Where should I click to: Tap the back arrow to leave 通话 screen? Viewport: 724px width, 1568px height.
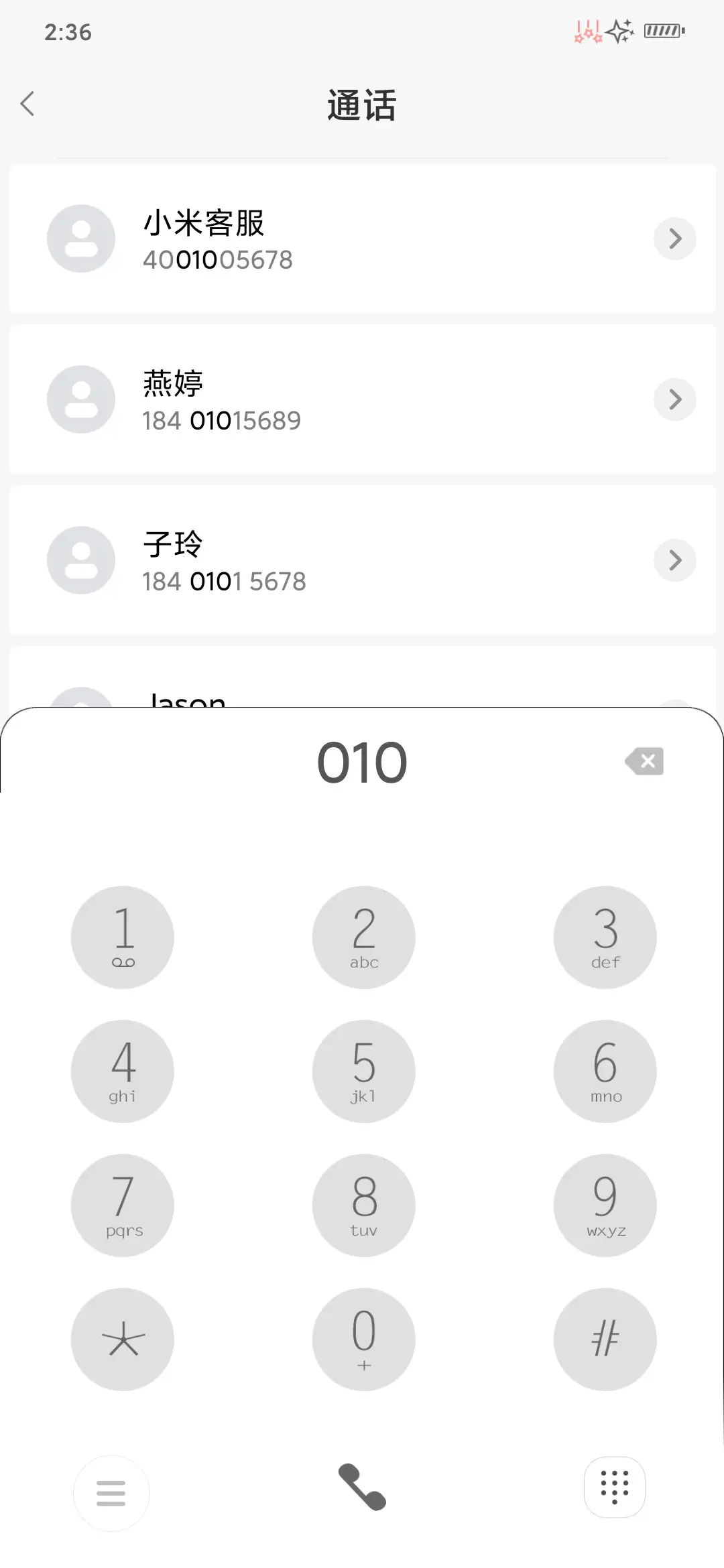pos(27,104)
